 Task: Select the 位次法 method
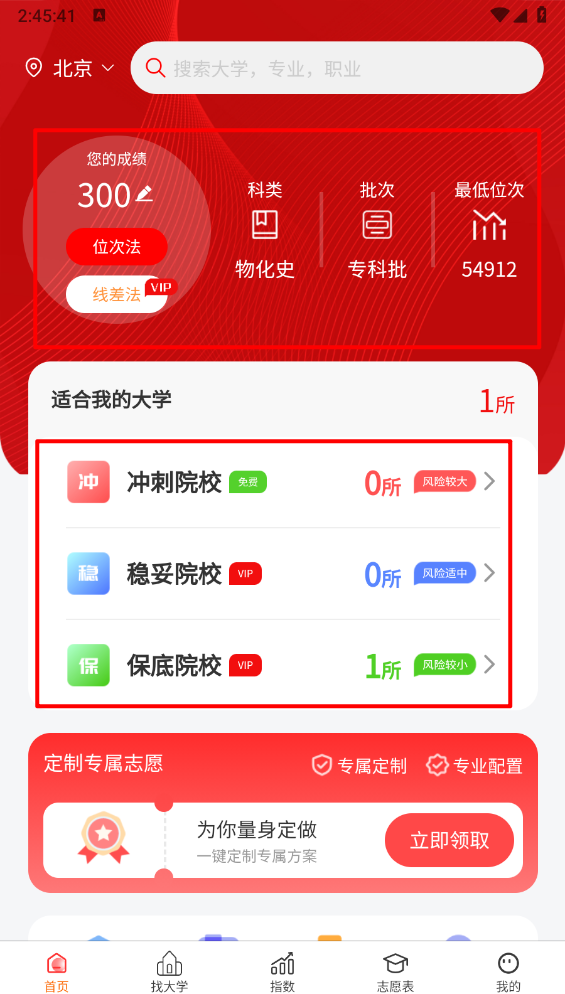tap(117, 247)
